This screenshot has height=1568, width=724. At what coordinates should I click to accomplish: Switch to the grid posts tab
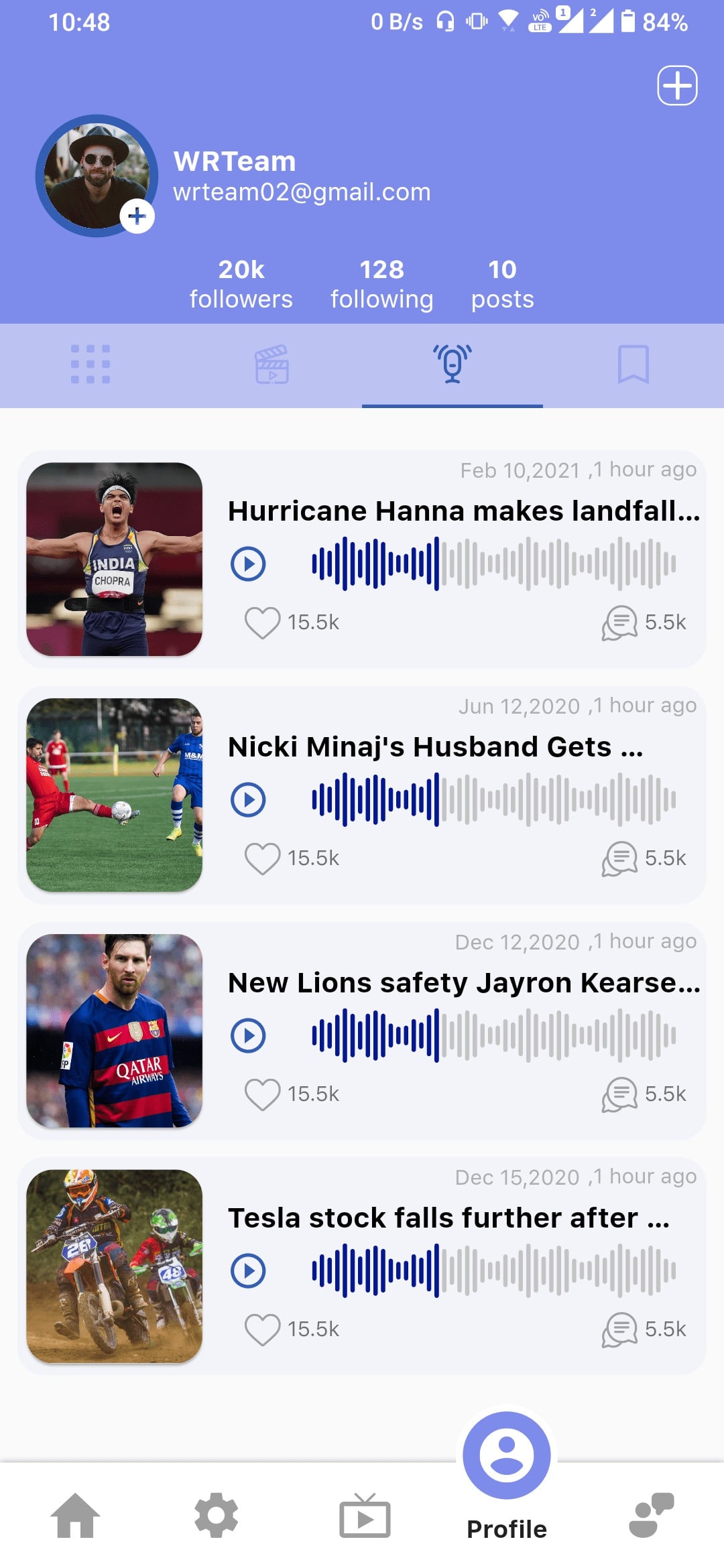coord(90,365)
